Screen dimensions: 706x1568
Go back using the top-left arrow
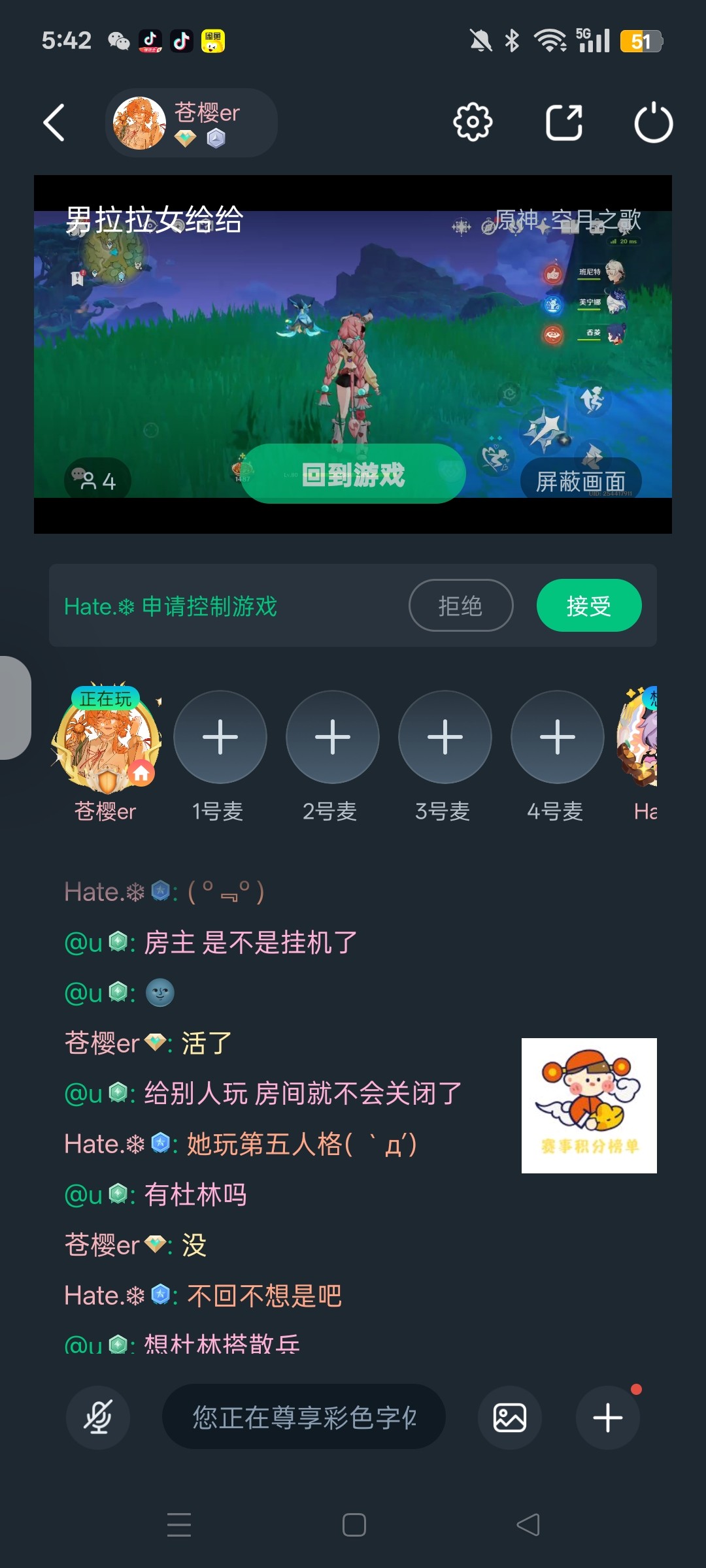click(54, 123)
